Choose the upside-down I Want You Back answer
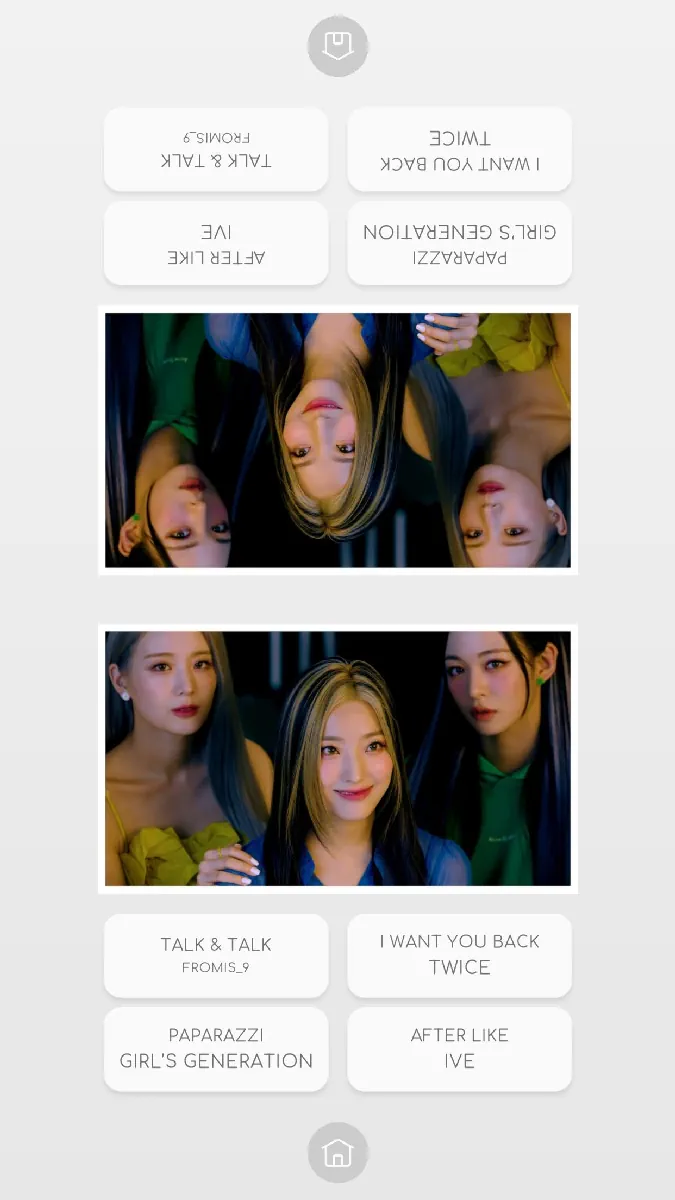This screenshot has height=1200, width=675. 459,149
